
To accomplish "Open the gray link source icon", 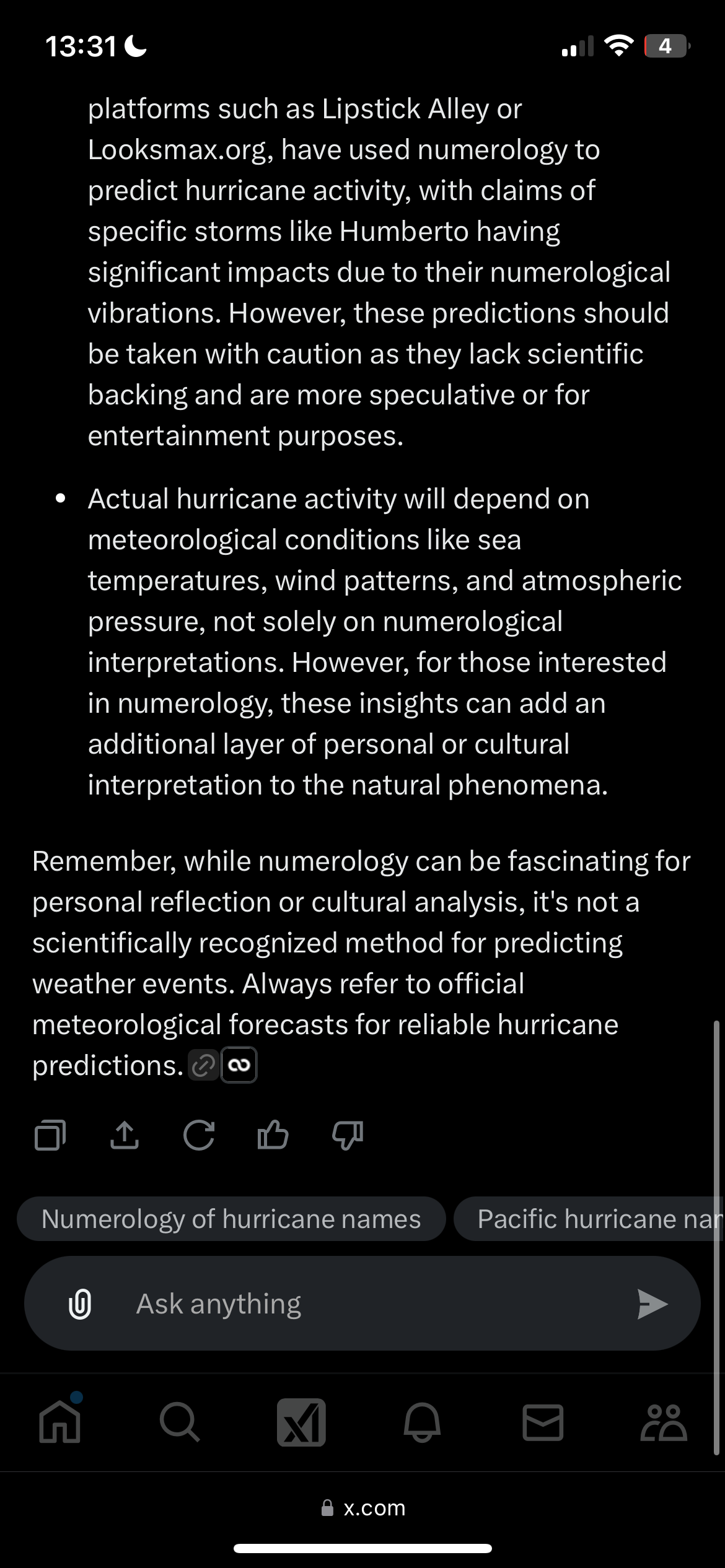I will [203, 1065].
